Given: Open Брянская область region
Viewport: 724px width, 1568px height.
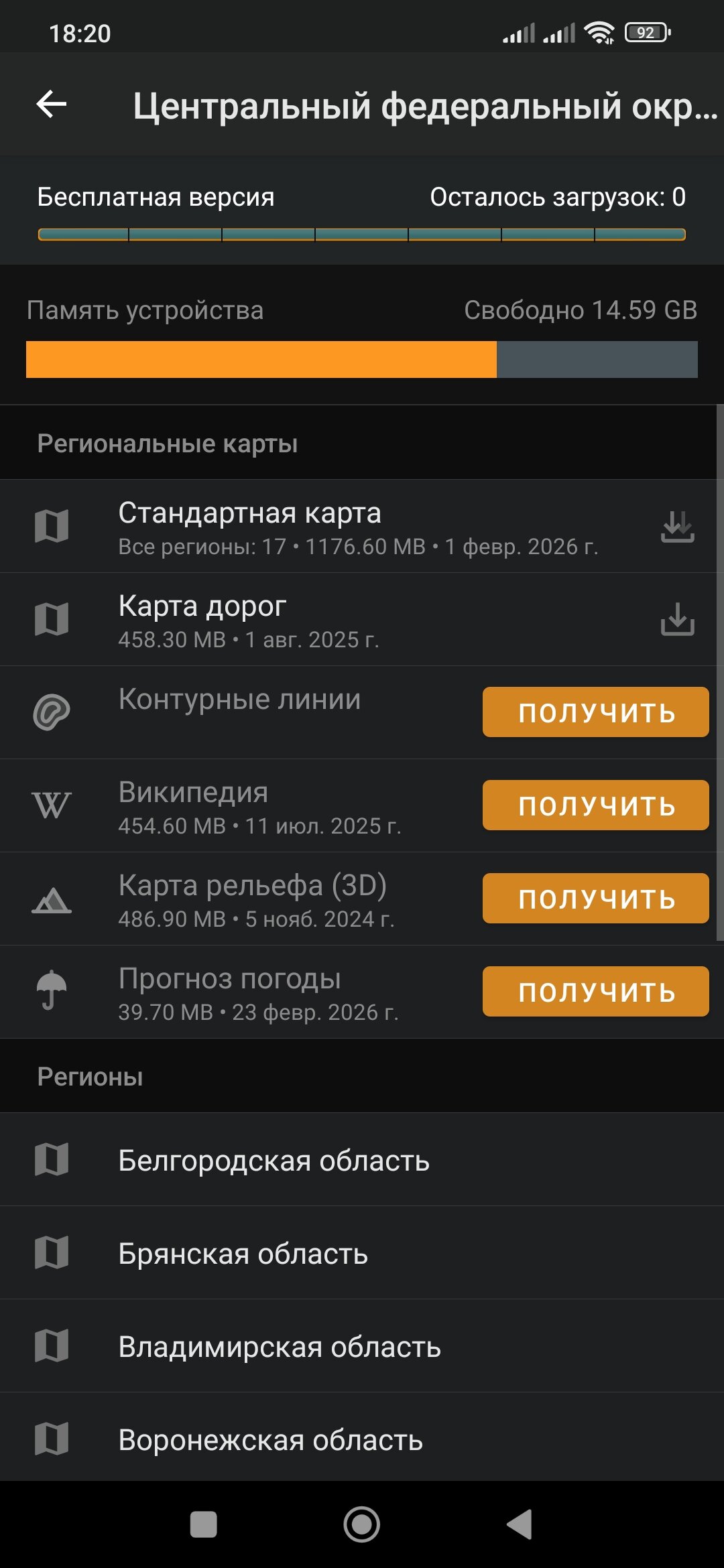Looking at the screenshot, I should (x=362, y=1253).
